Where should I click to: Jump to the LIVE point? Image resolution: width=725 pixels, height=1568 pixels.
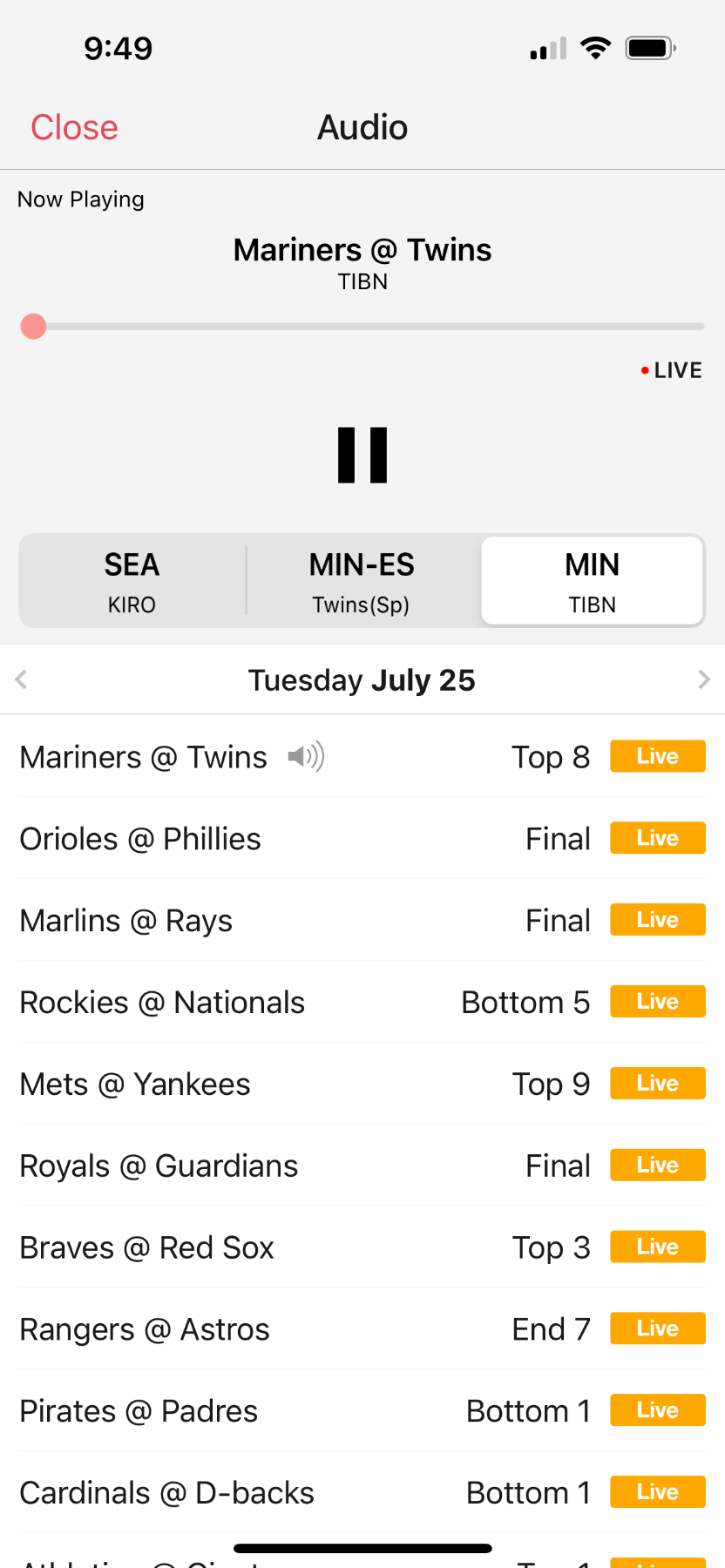[671, 370]
